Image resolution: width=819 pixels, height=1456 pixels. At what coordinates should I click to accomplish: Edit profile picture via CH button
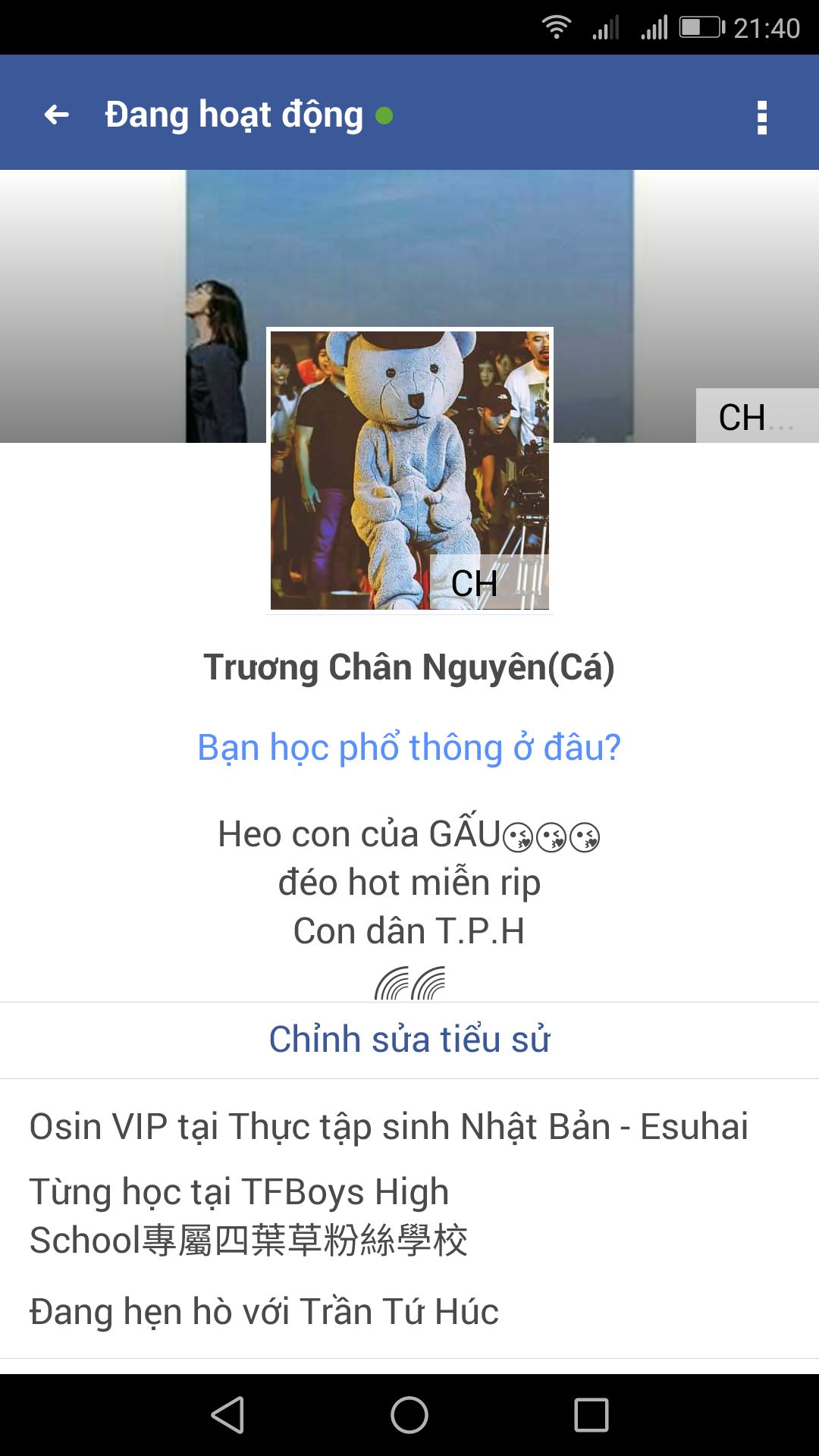click(x=488, y=582)
